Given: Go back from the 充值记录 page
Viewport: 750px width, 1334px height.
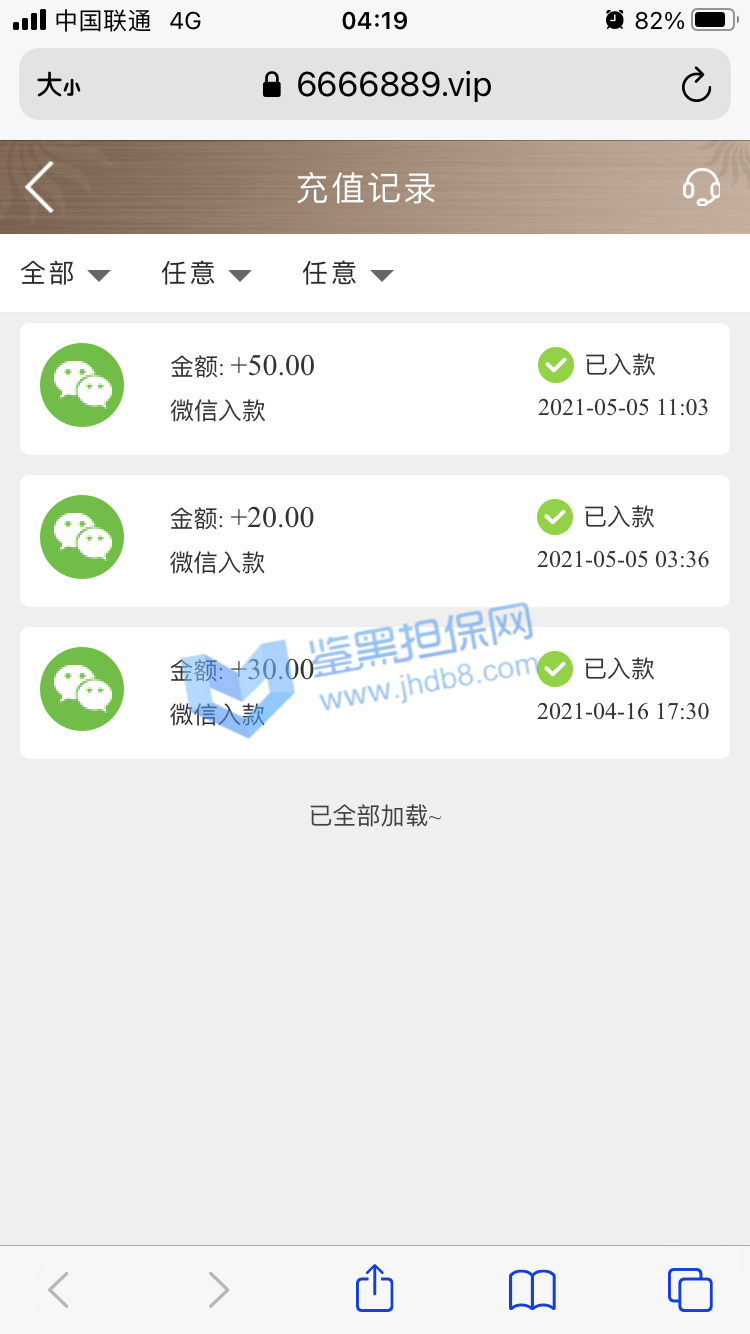Looking at the screenshot, I should coord(40,187).
